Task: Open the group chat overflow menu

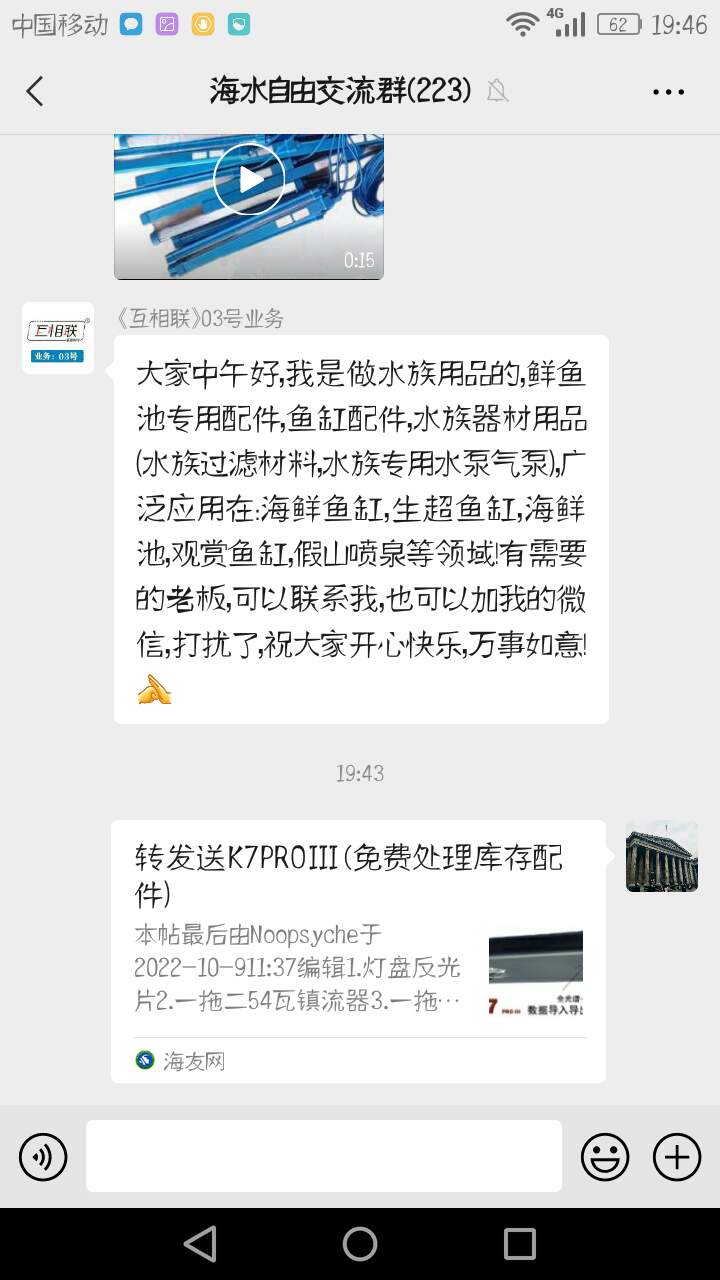Action: point(668,91)
